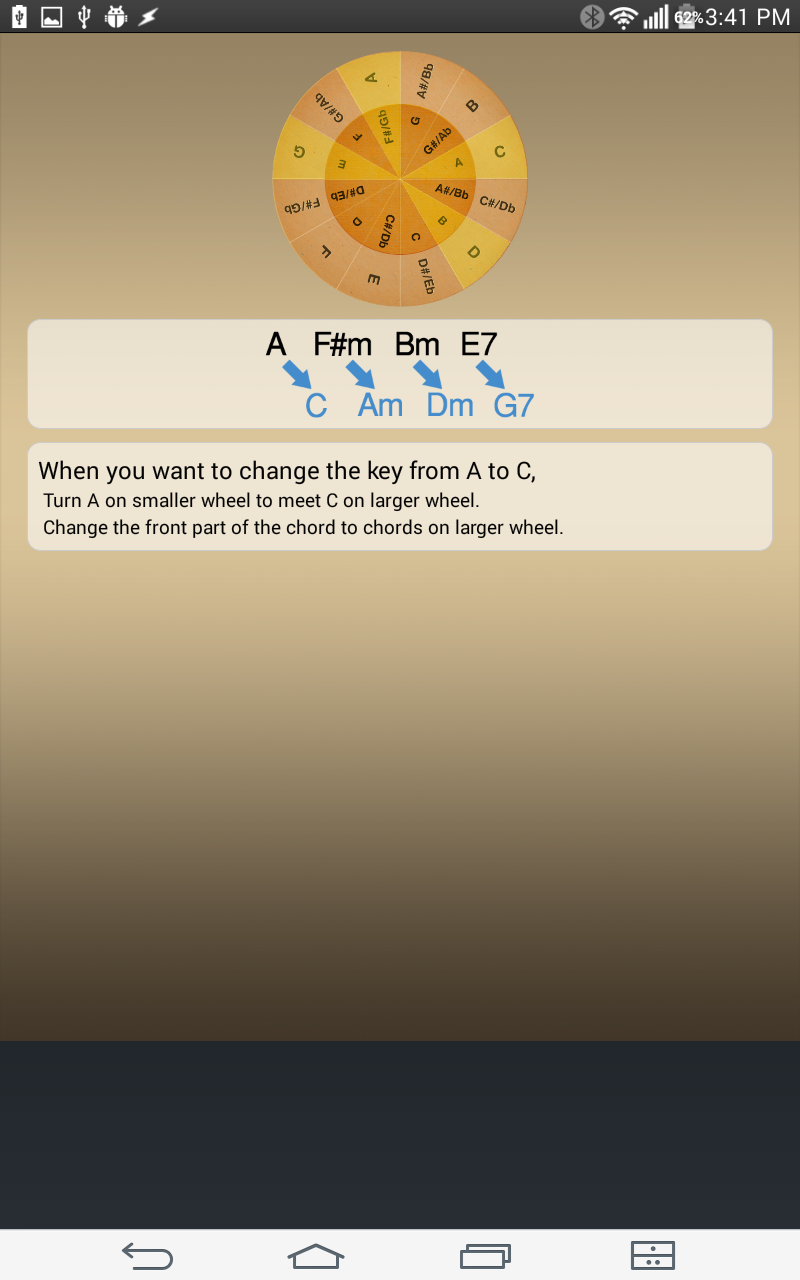Tap the chord transposing wheel
Screen dimensions: 800x1280
400,180
